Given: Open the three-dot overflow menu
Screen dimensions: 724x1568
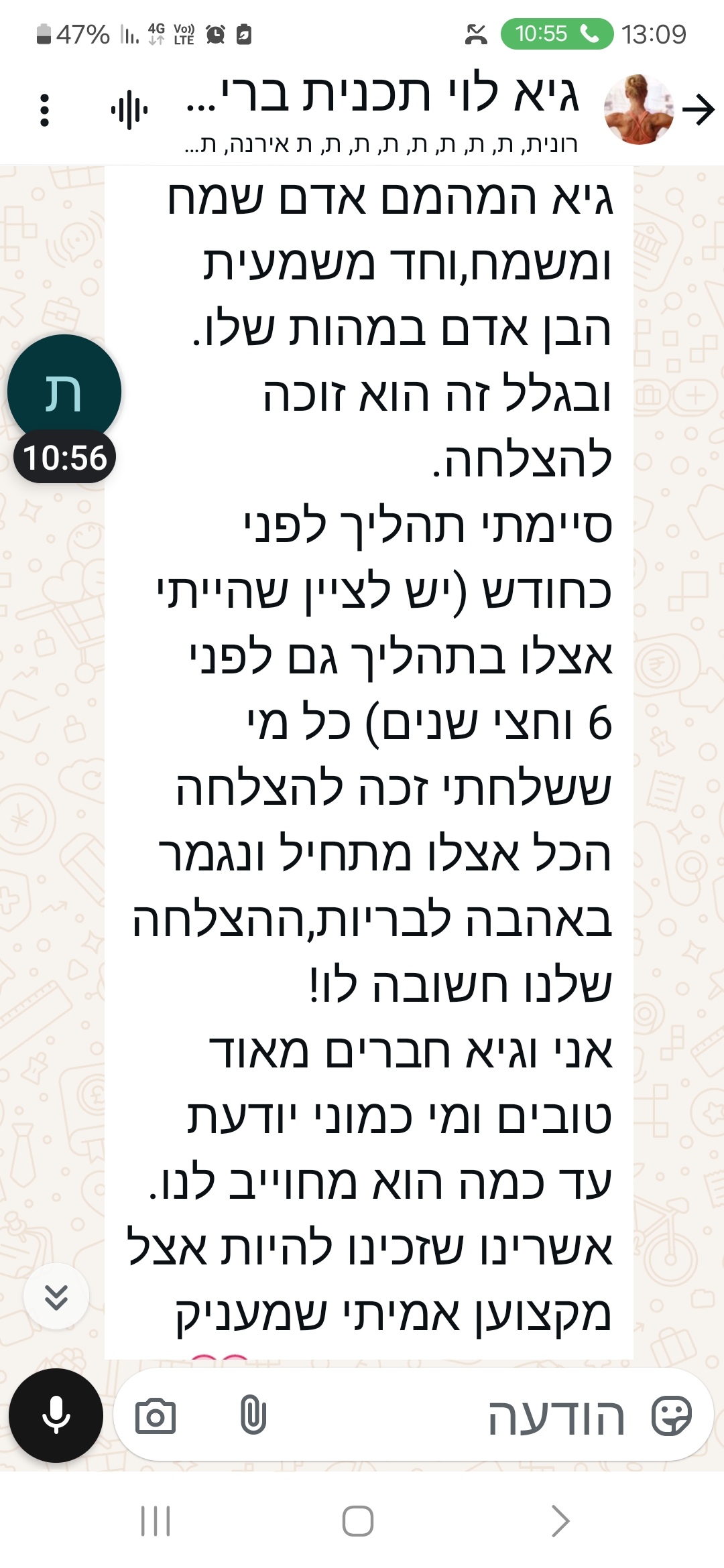Looking at the screenshot, I should coord(44,111).
